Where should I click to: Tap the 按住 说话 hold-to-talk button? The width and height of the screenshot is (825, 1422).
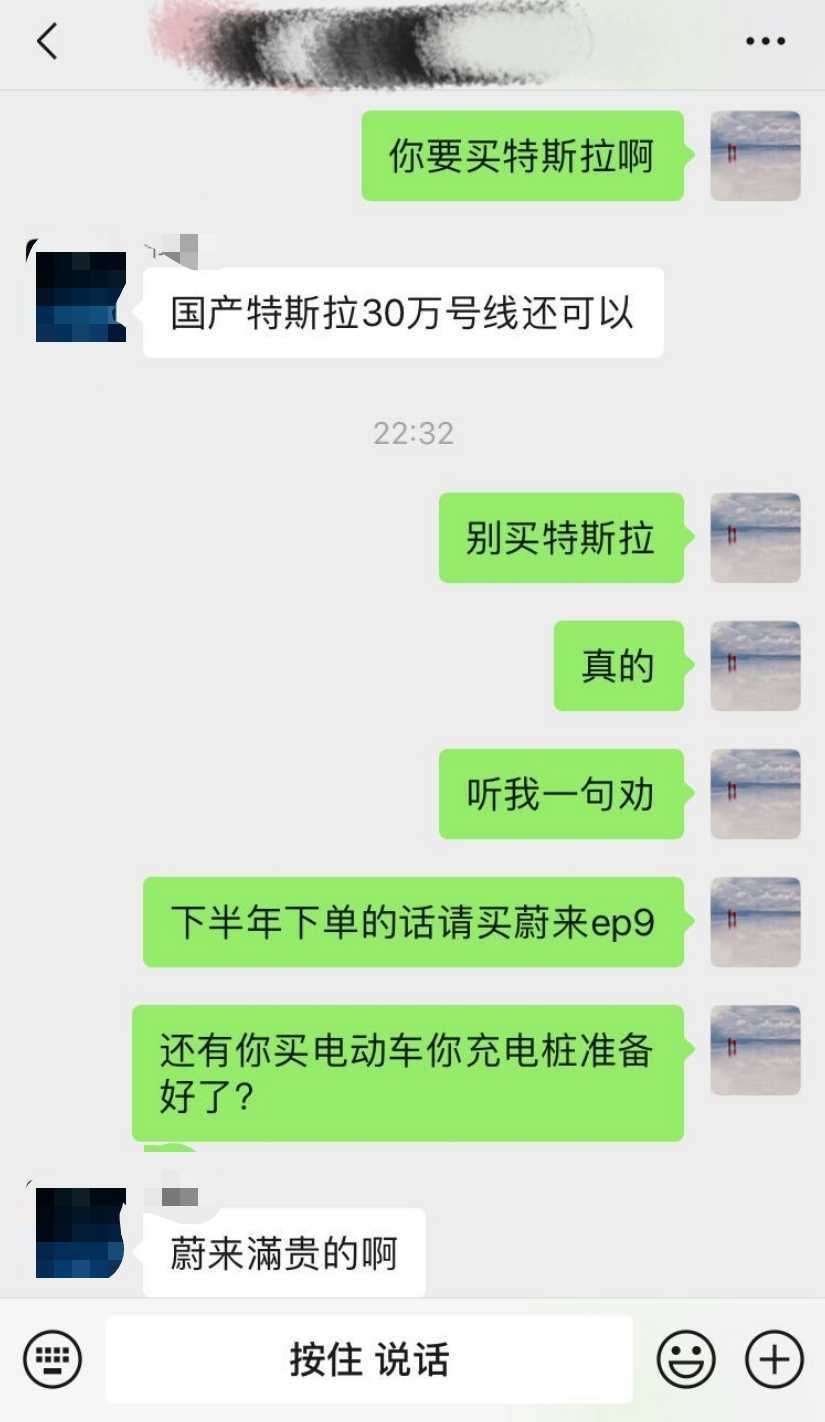point(369,1360)
